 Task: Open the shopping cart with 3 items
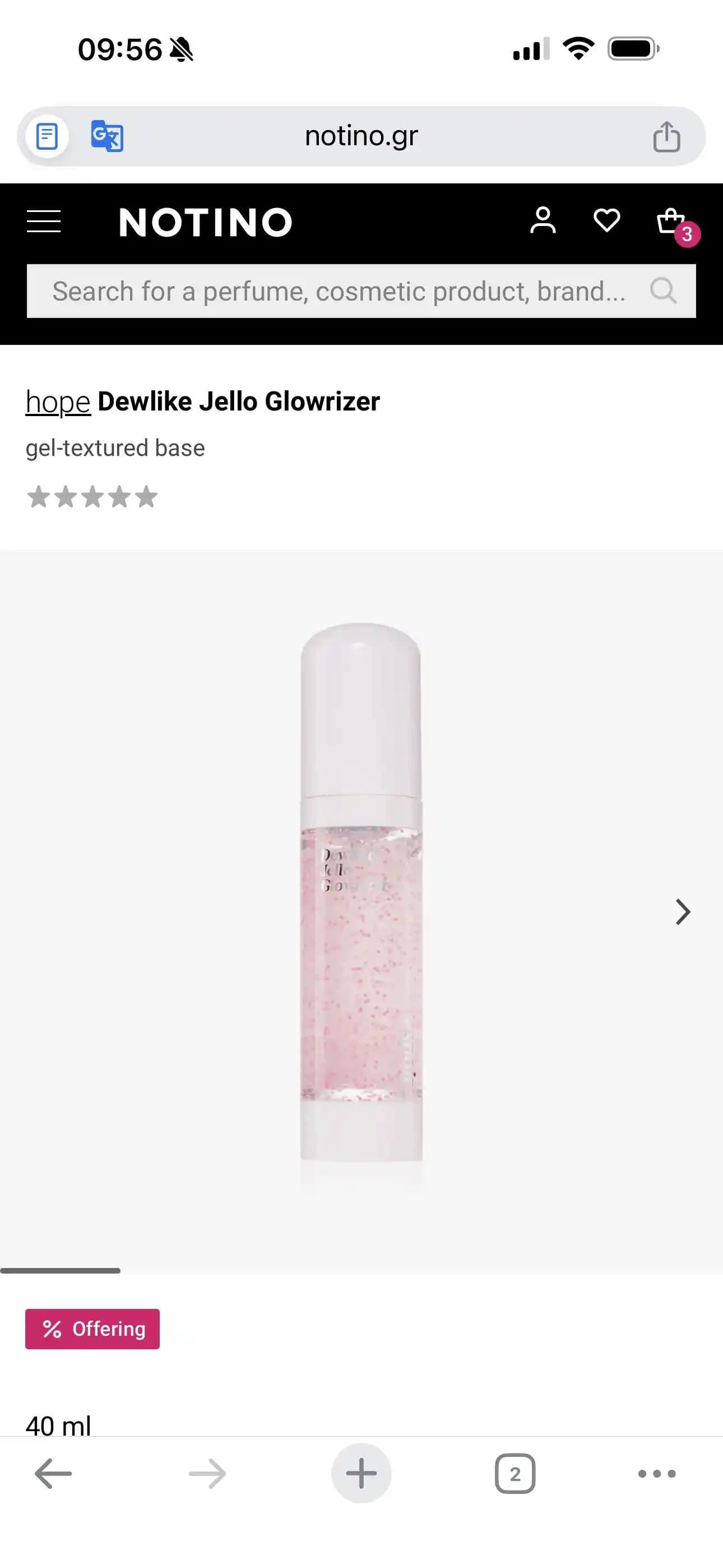click(673, 222)
